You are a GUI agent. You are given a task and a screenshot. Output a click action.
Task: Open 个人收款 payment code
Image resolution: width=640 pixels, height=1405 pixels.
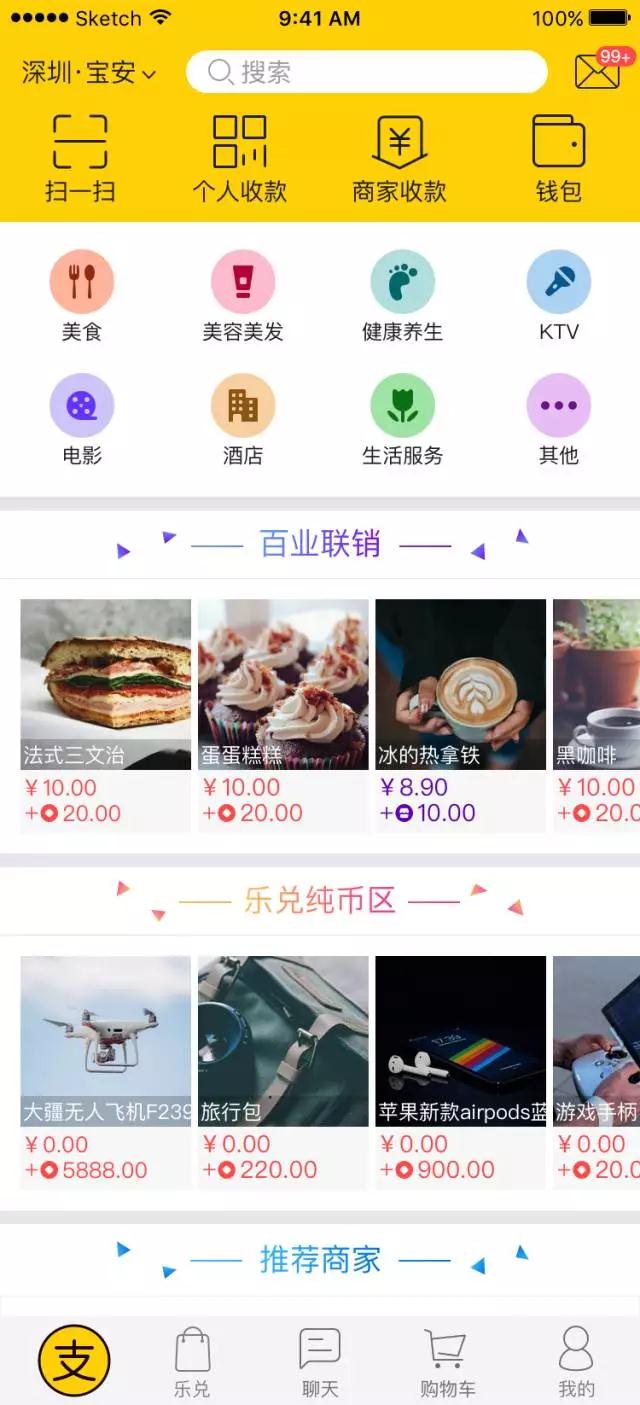240,159
